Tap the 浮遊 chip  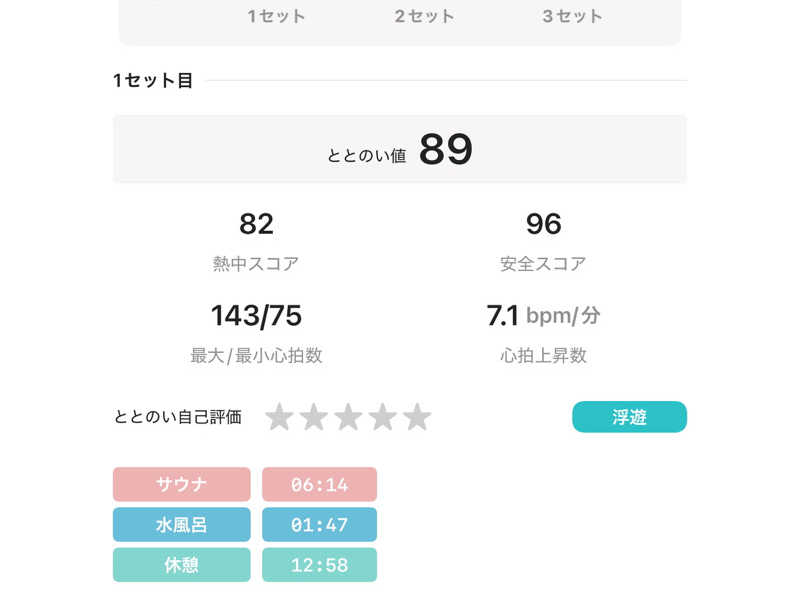pyautogui.click(x=629, y=417)
